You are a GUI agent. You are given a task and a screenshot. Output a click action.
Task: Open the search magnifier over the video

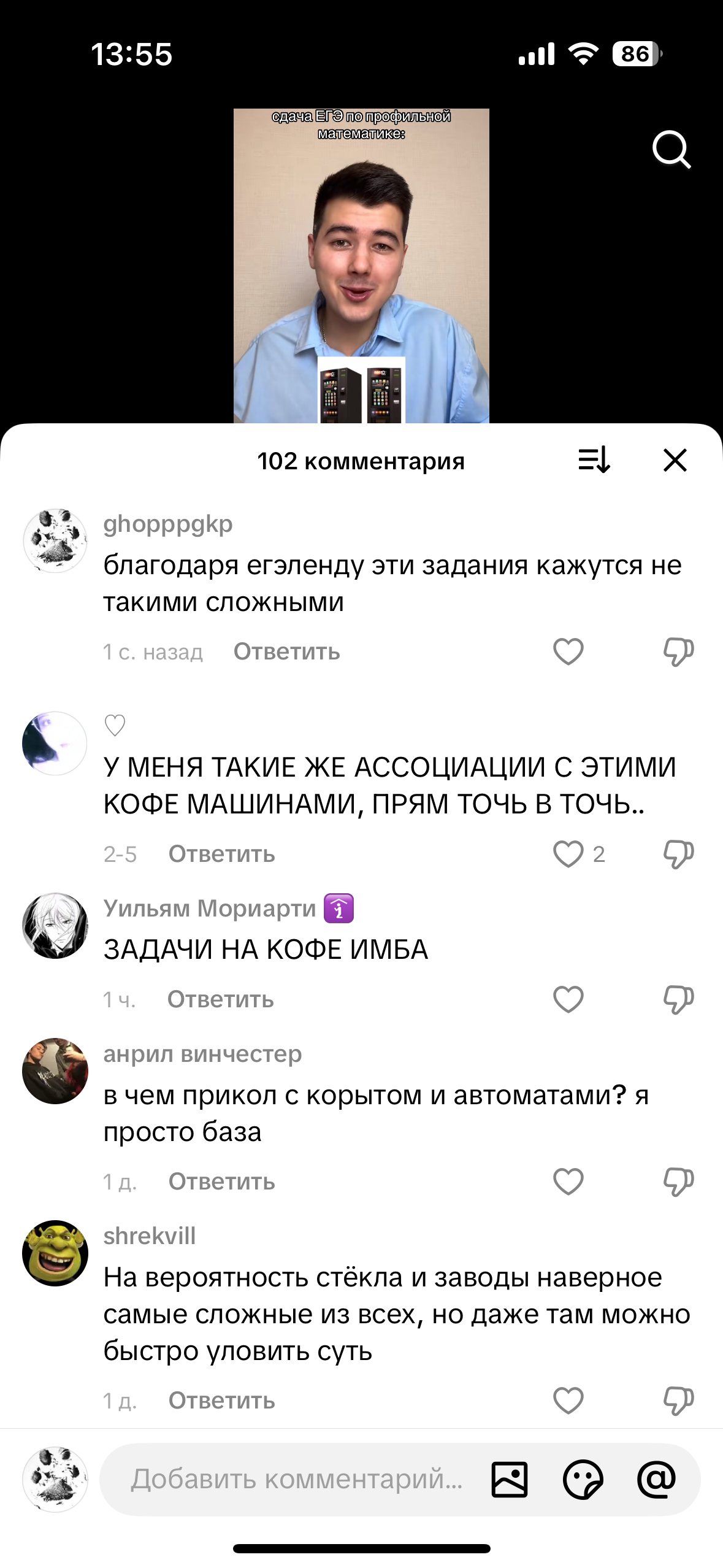(671, 149)
